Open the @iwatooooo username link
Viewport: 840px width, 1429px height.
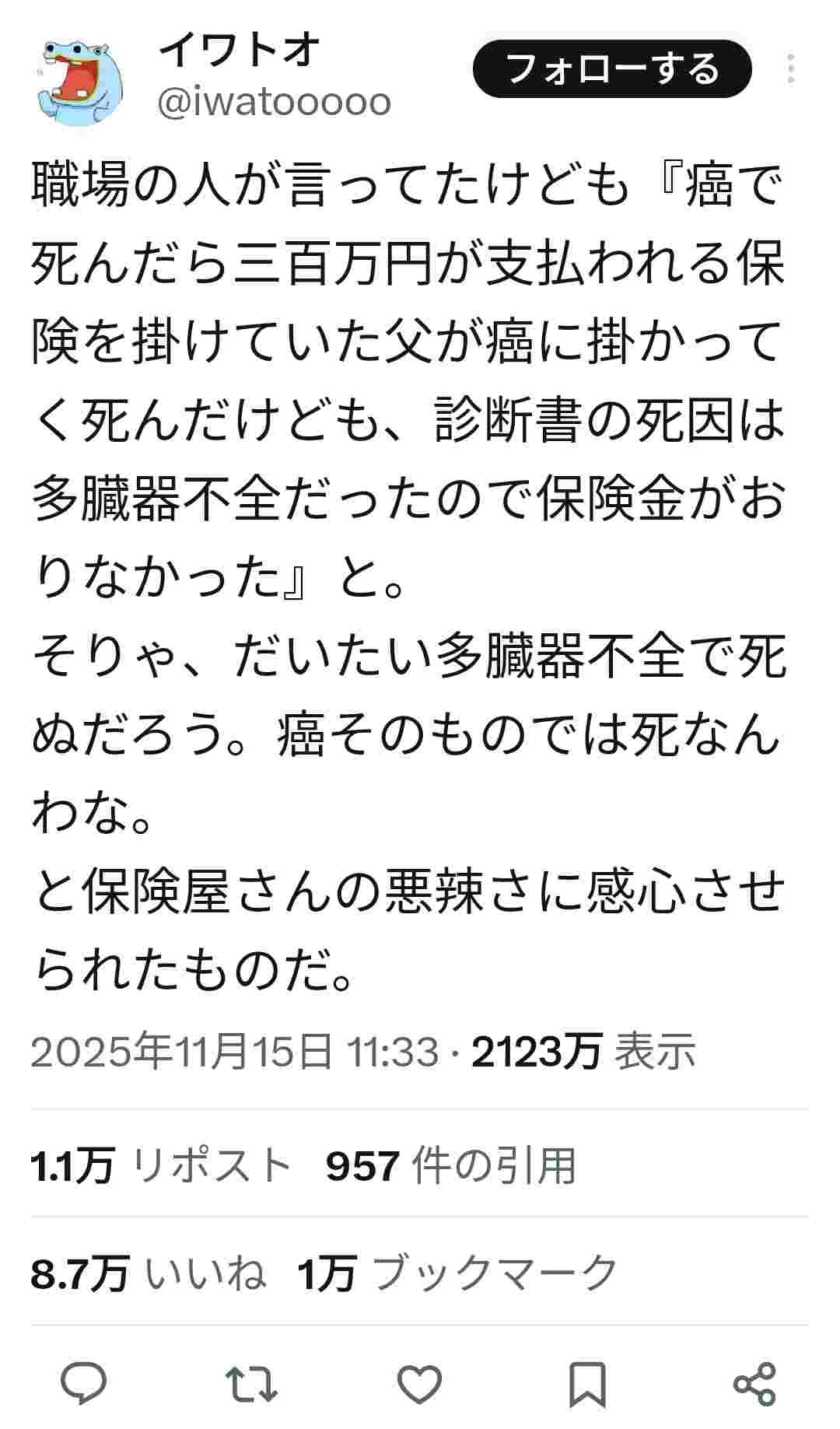tap(274, 102)
